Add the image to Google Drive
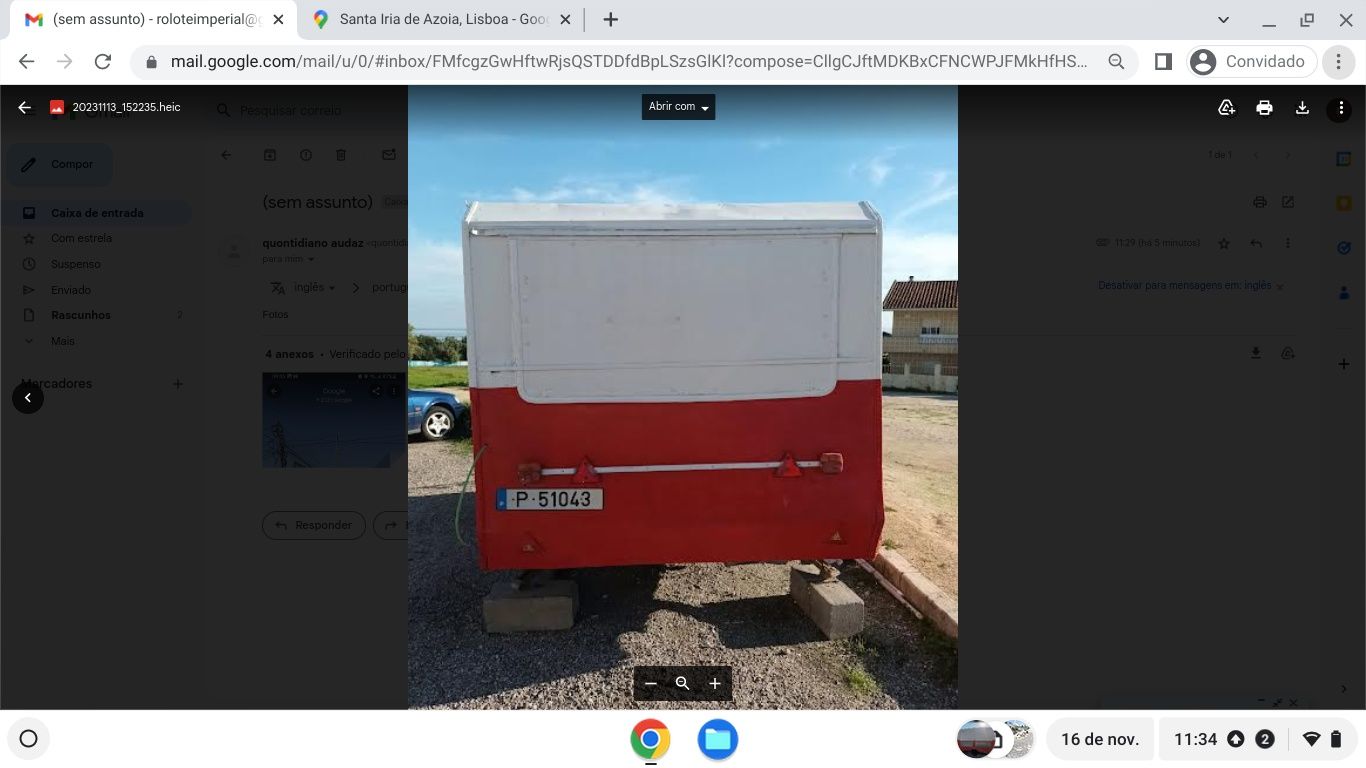The height and width of the screenshot is (768, 1366). pos(1226,108)
